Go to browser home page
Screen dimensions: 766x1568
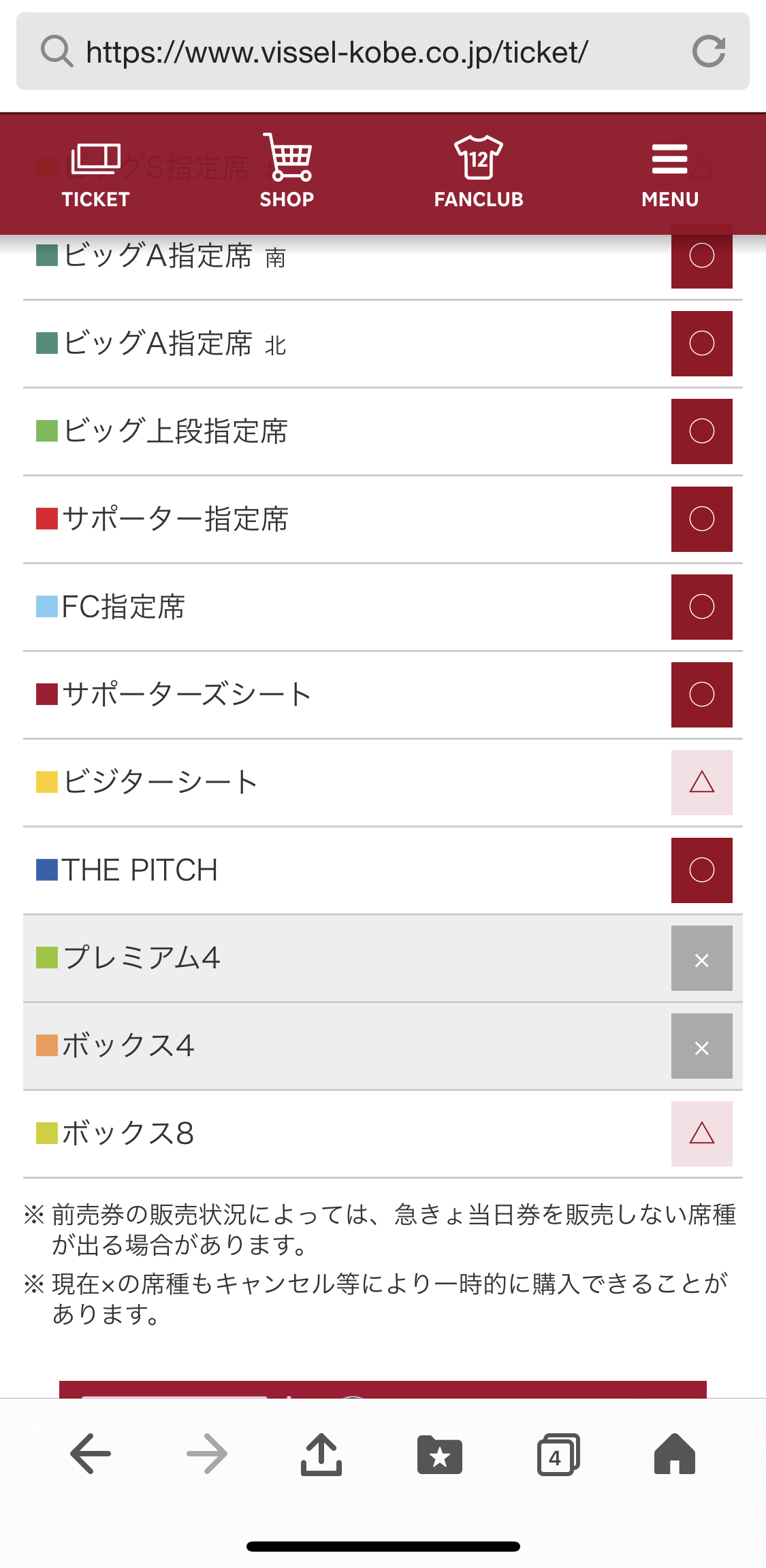point(675,1454)
